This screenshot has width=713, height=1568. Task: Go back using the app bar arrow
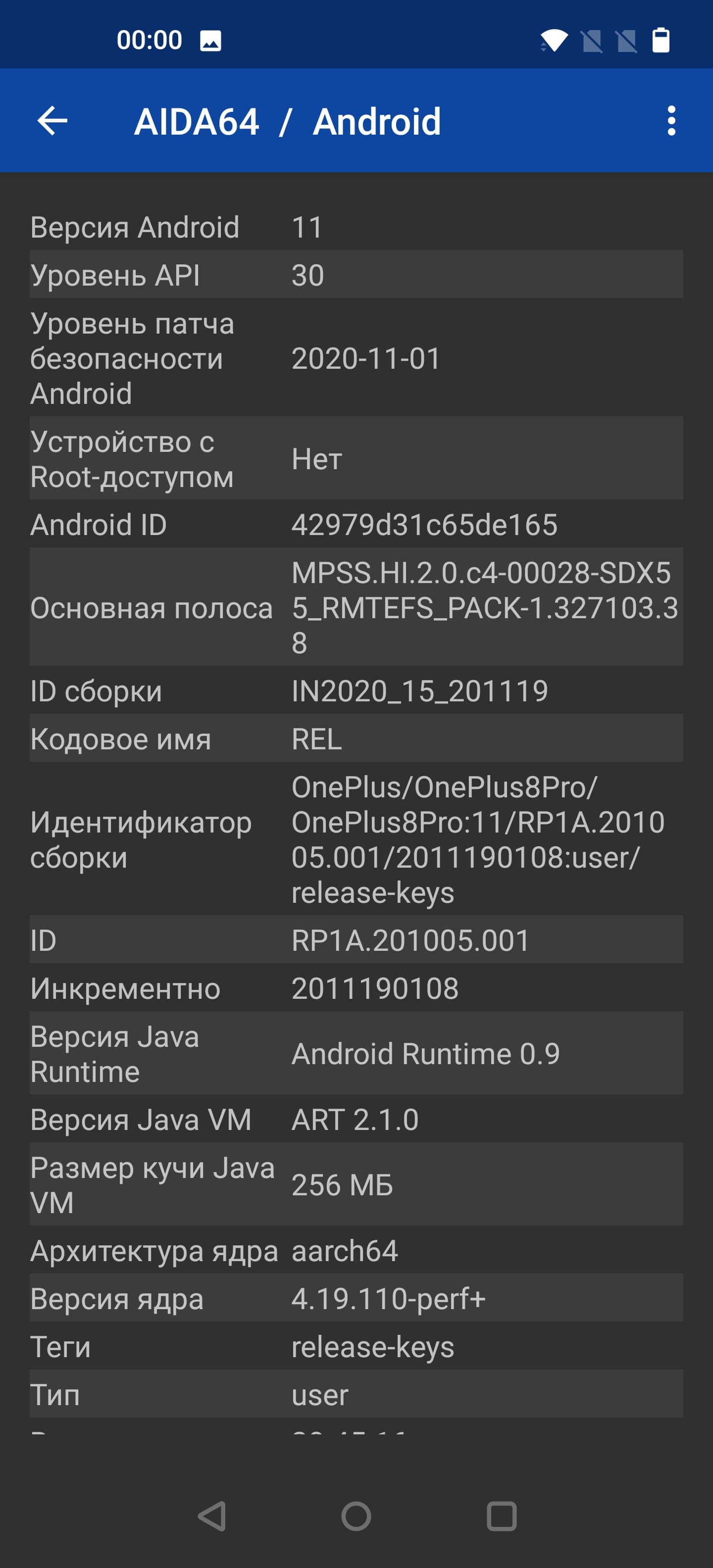coord(52,121)
